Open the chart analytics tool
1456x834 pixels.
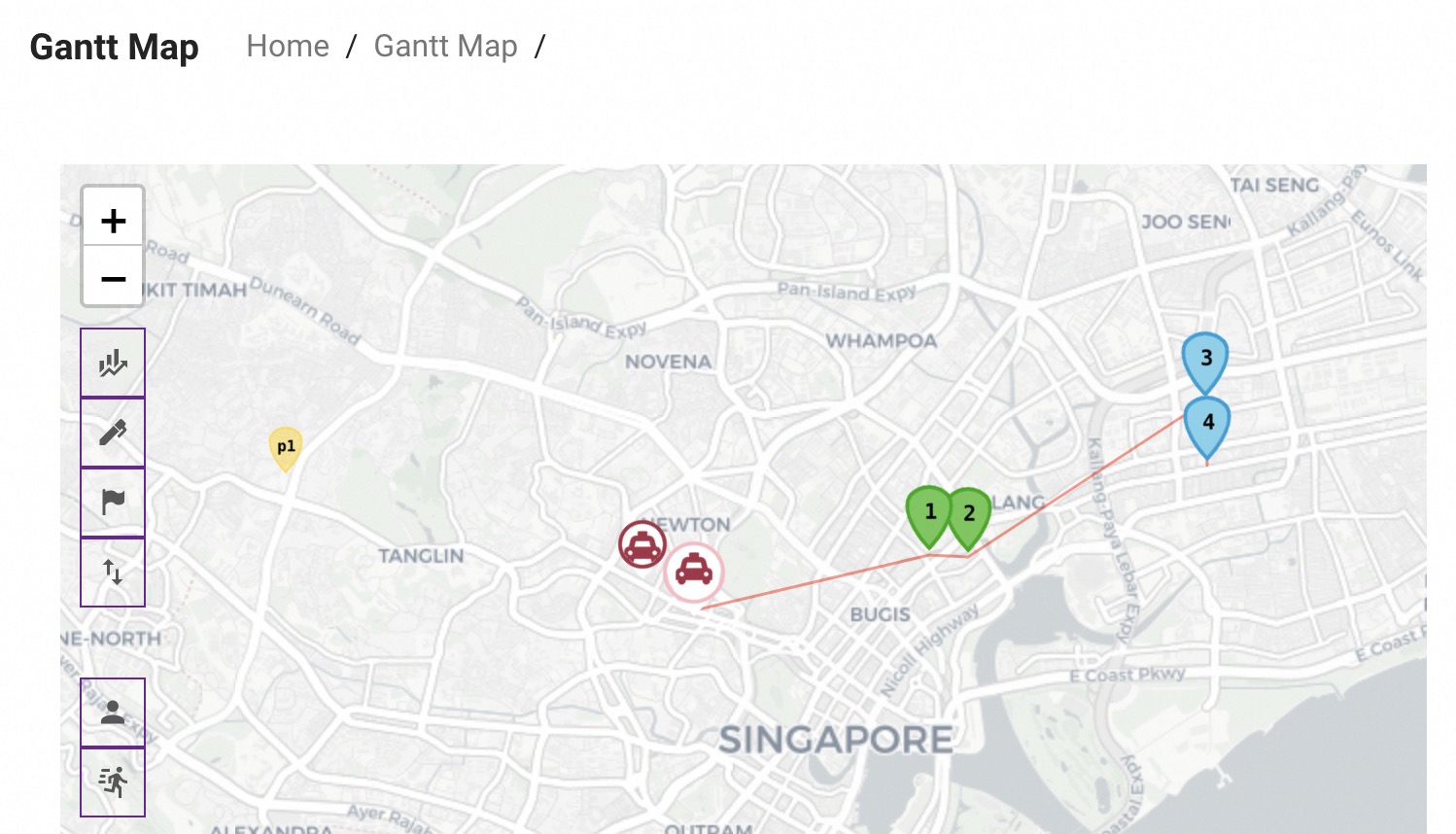113,364
